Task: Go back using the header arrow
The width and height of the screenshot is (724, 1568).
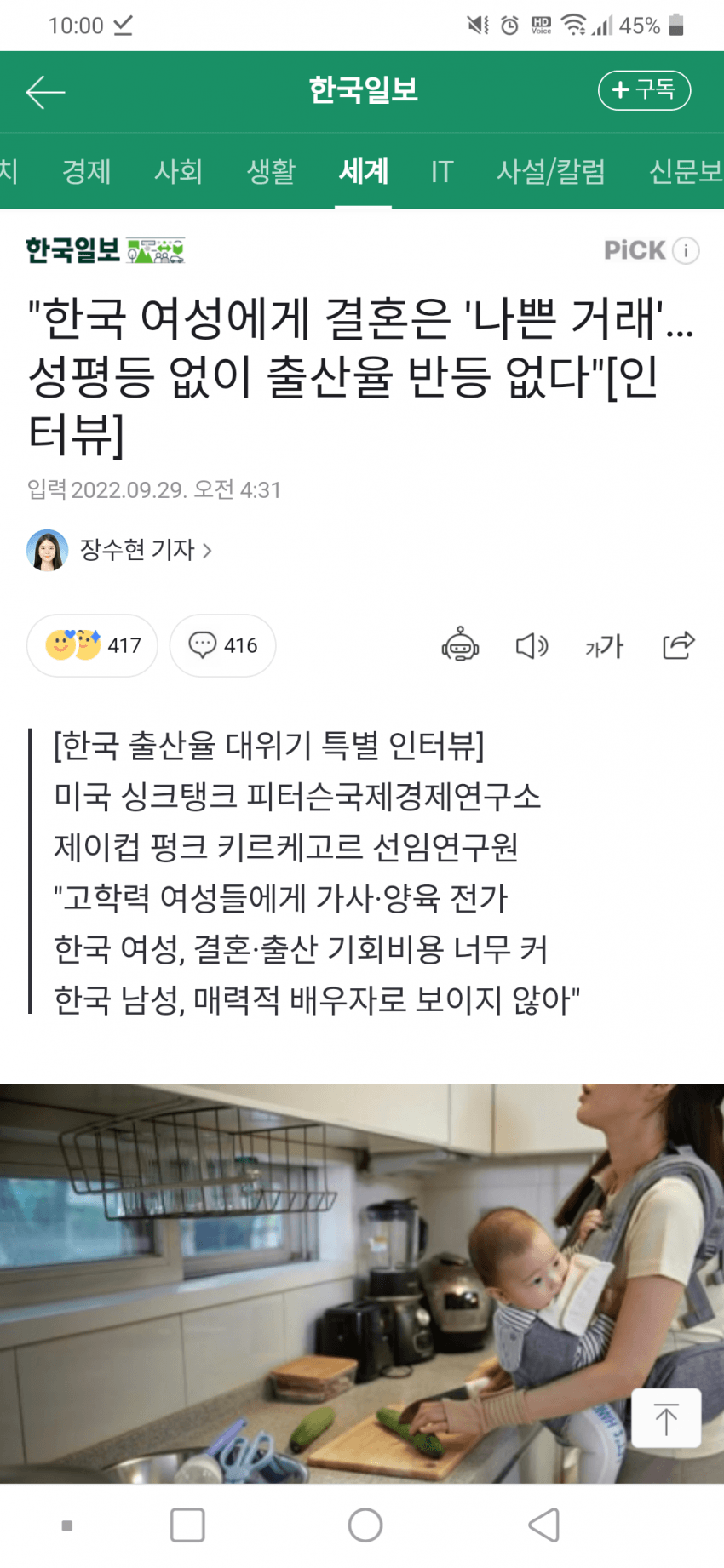Action: pos(45,92)
